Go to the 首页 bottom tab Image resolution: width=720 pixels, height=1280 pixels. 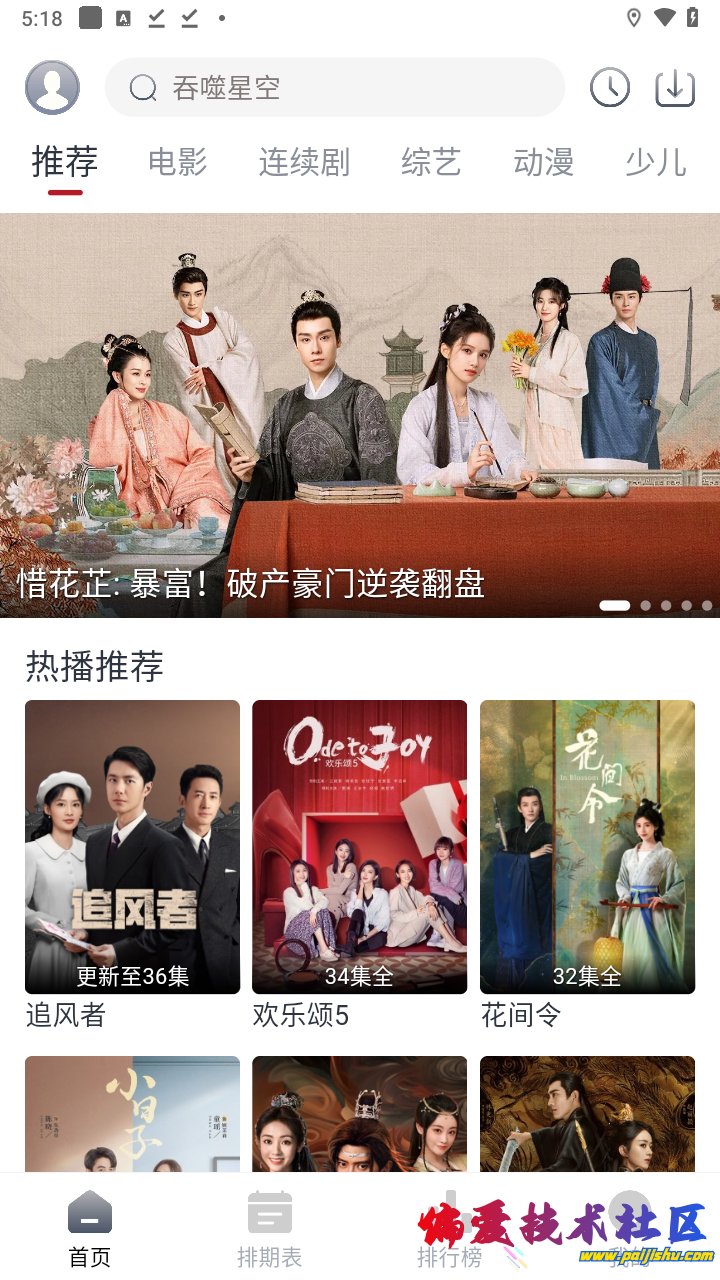(90, 1228)
